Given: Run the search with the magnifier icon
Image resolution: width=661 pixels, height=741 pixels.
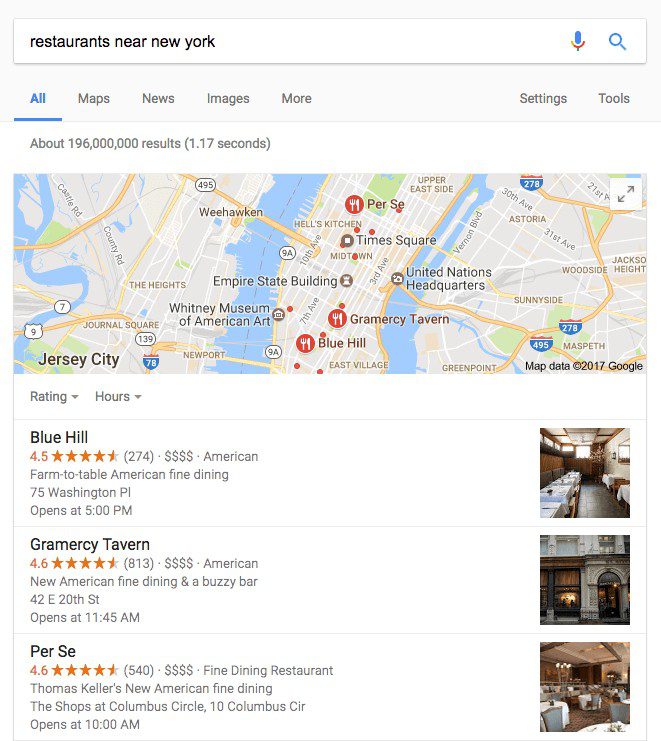Looking at the screenshot, I should [617, 42].
